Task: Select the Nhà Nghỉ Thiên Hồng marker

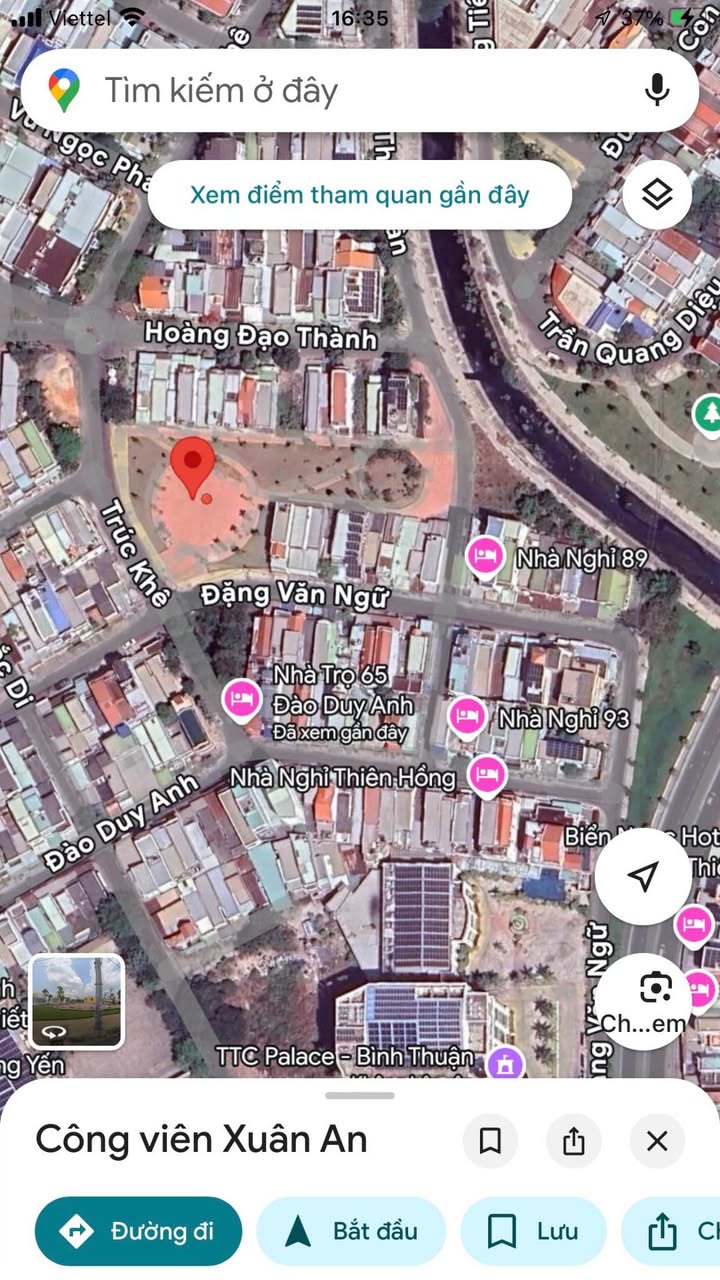Action: [x=487, y=775]
